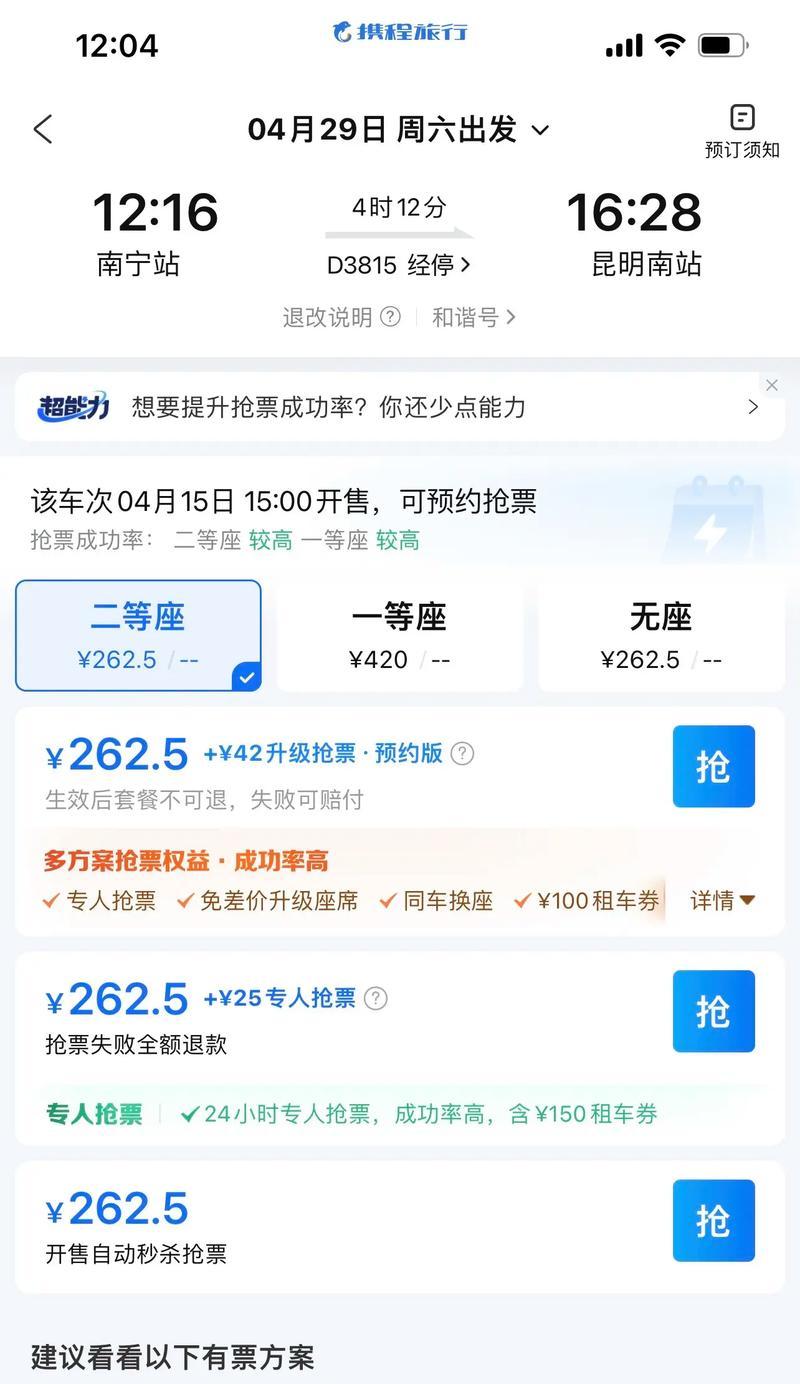Tap 抢 for 开售自动秒杀抢票
Screen dimensions: 800x1384
point(713,1220)
